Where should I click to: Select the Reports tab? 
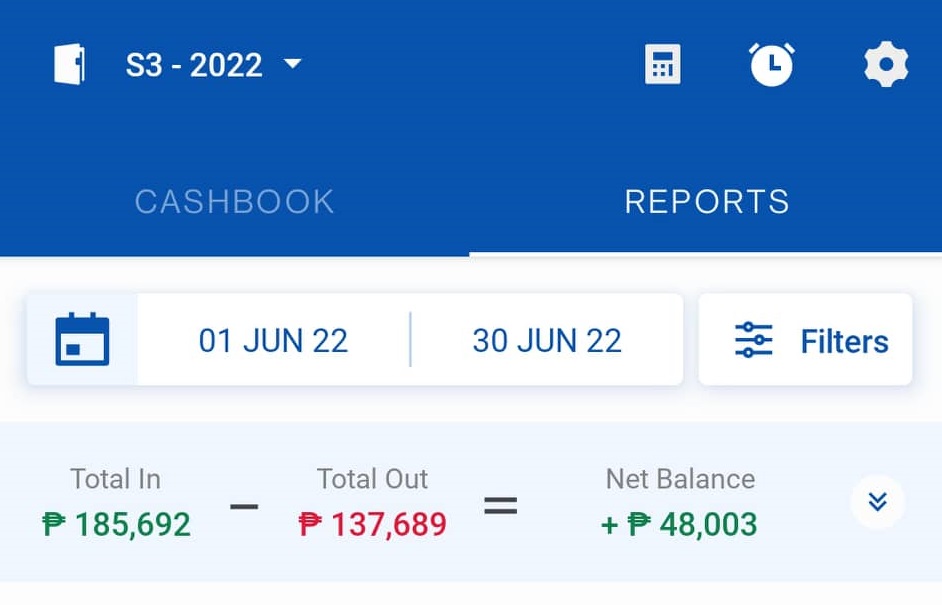click(x=706, y=202)
